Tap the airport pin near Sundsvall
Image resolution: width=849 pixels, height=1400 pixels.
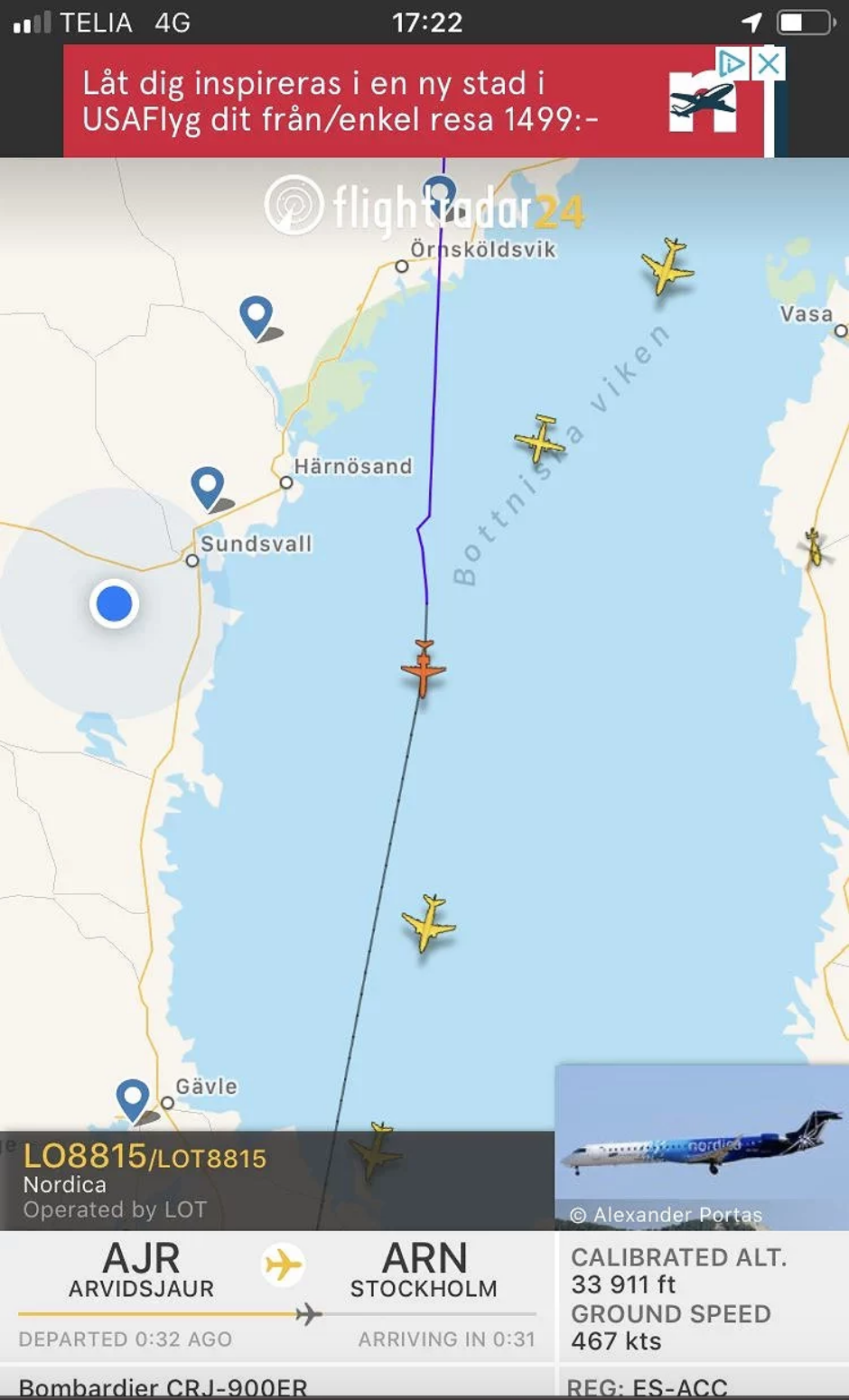[x=208, y=486]
